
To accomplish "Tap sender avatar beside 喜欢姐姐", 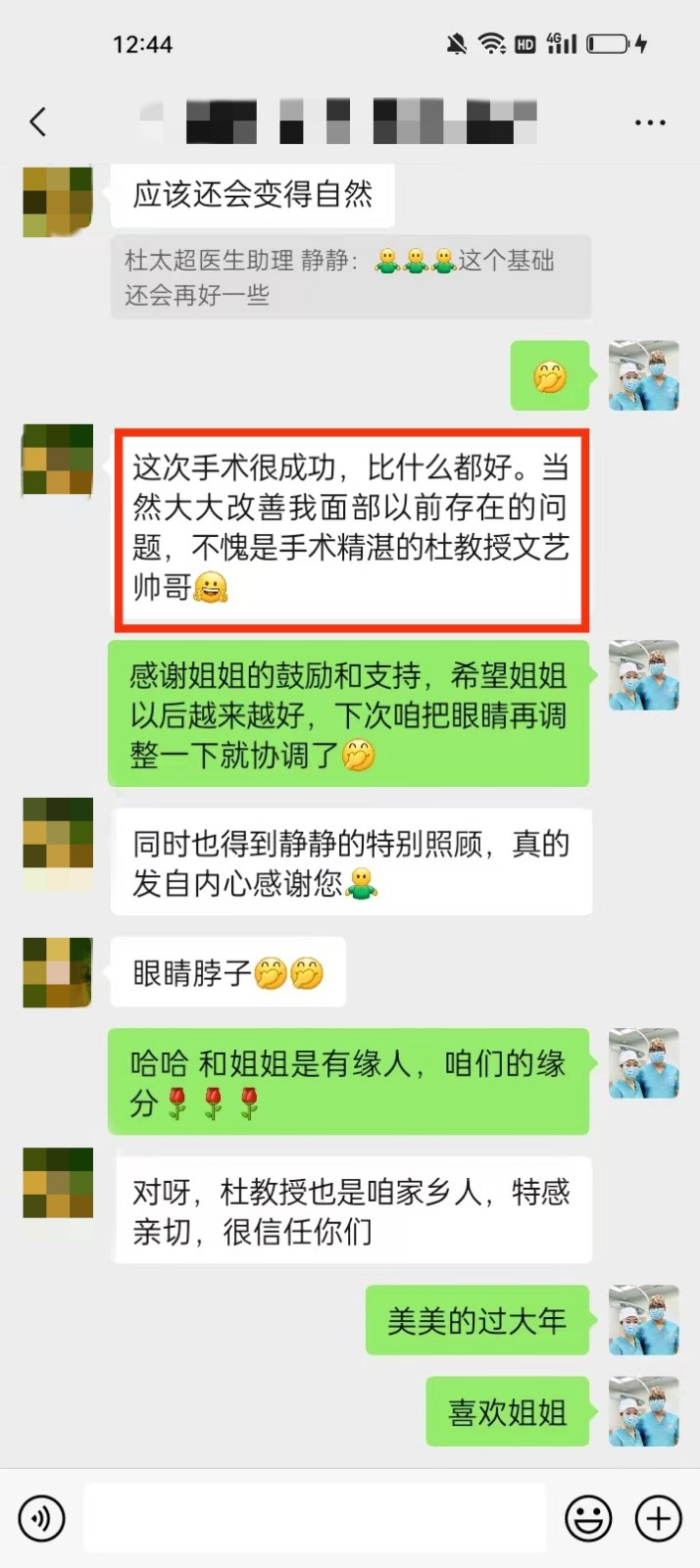I will 644,1411.
